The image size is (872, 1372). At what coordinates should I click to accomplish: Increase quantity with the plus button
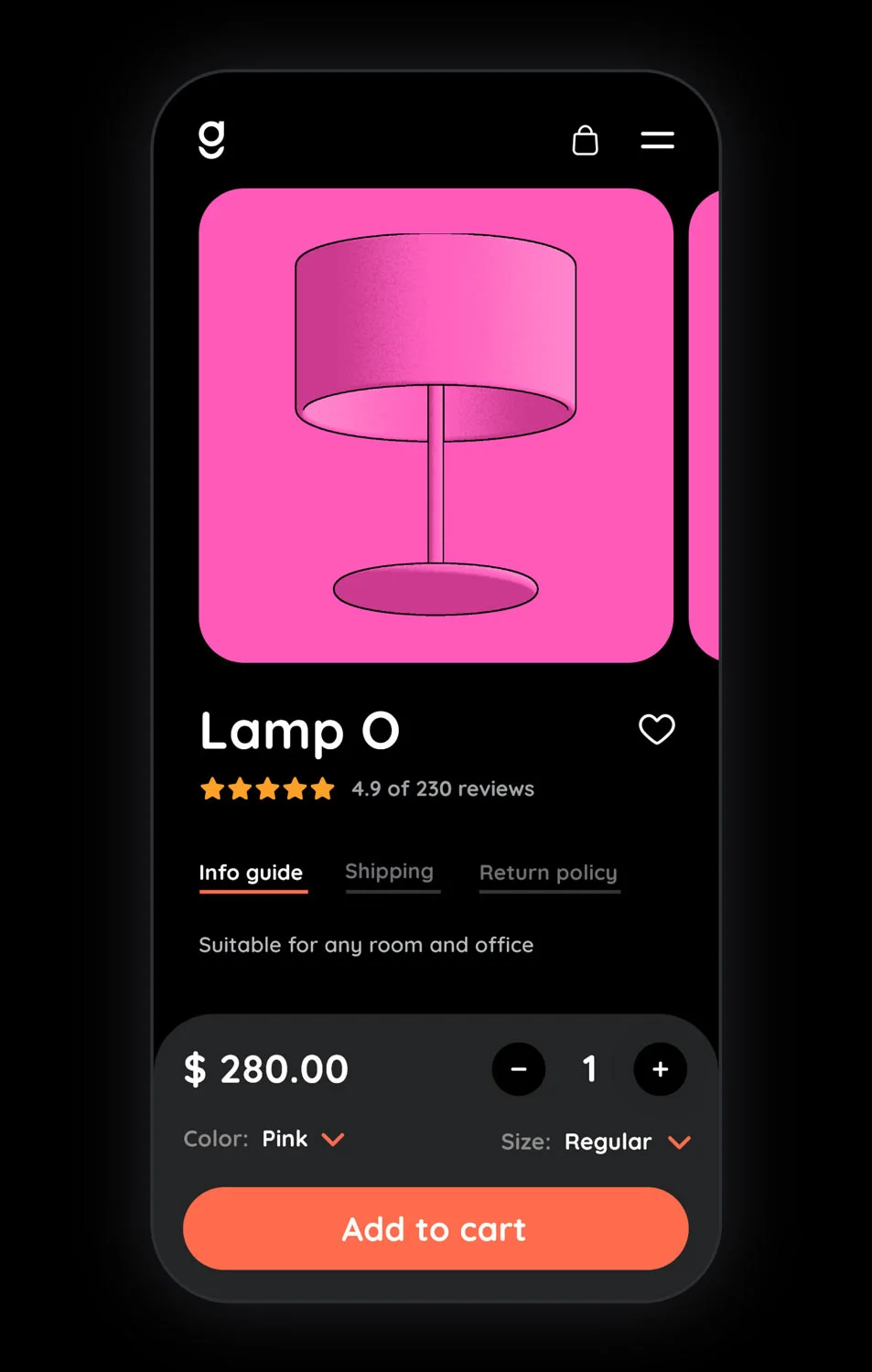[660, 1068]
